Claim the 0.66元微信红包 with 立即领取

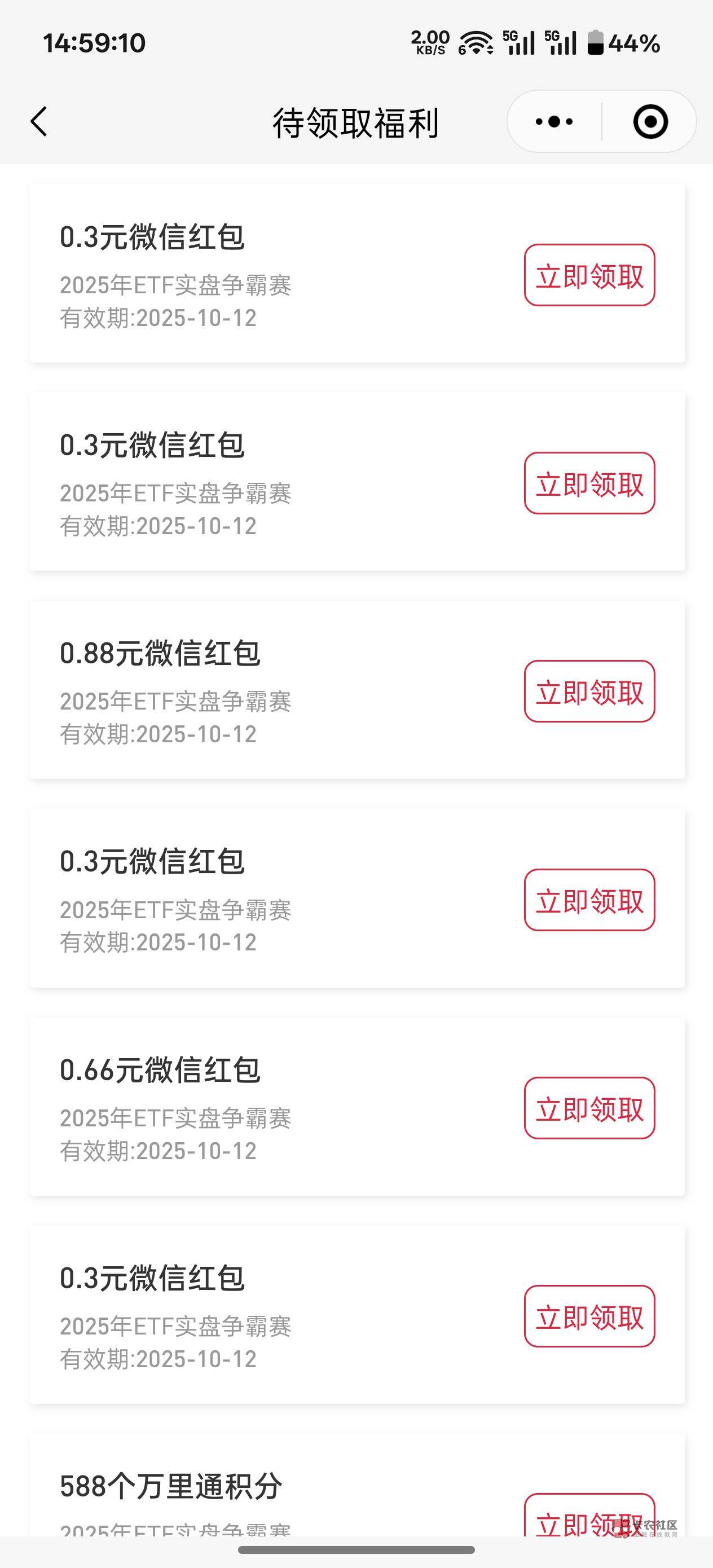[589, 1108]
